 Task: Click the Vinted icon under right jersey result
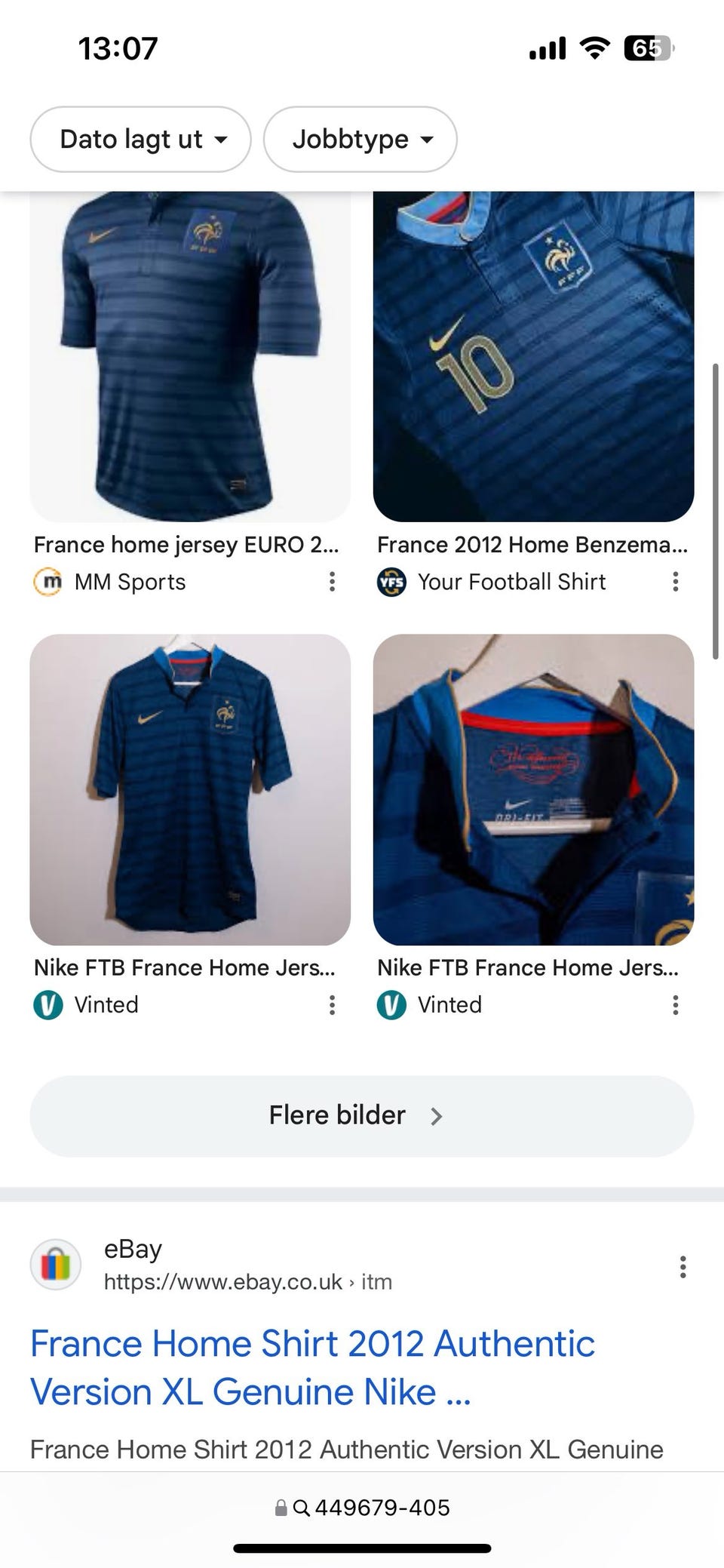pos(391,1005)
